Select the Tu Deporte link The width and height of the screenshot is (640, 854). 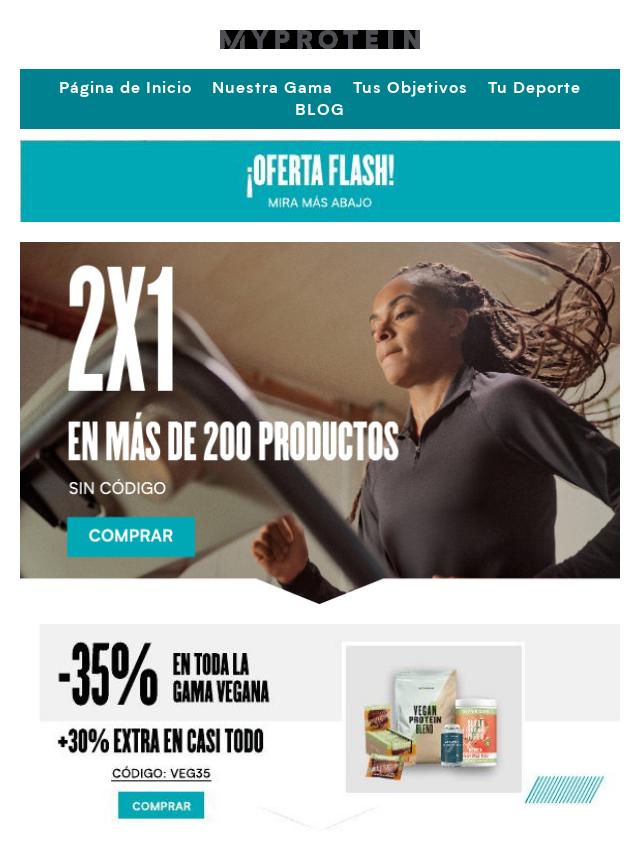point(533,88)
